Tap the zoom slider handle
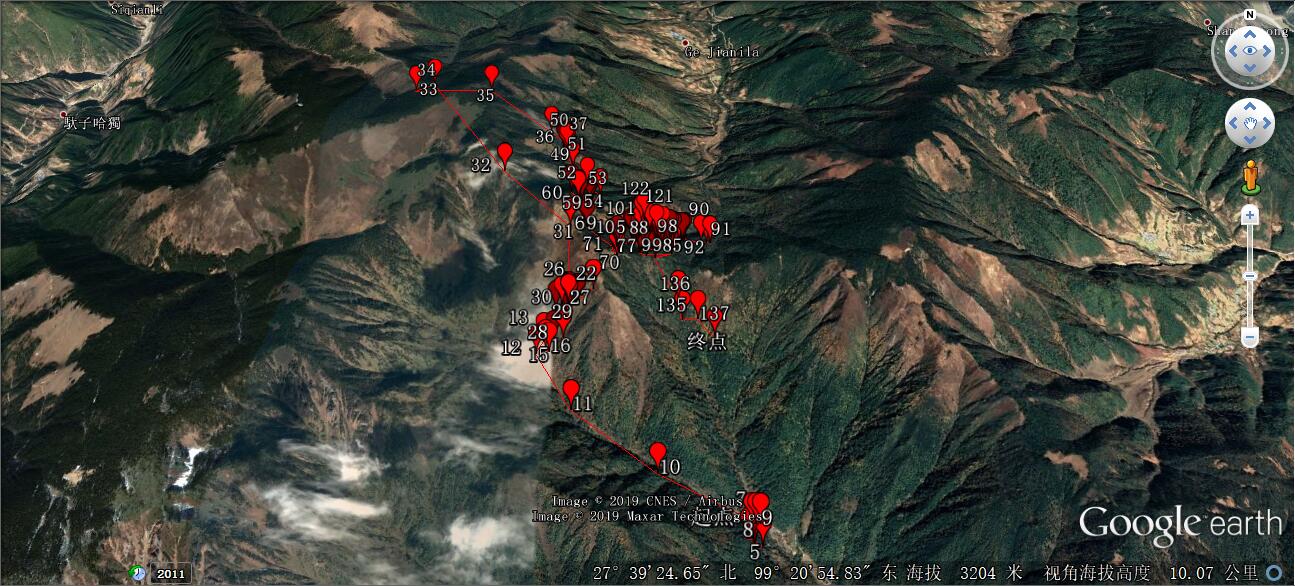Screen dimensions: 1295x586 (x=1250, y=276)
